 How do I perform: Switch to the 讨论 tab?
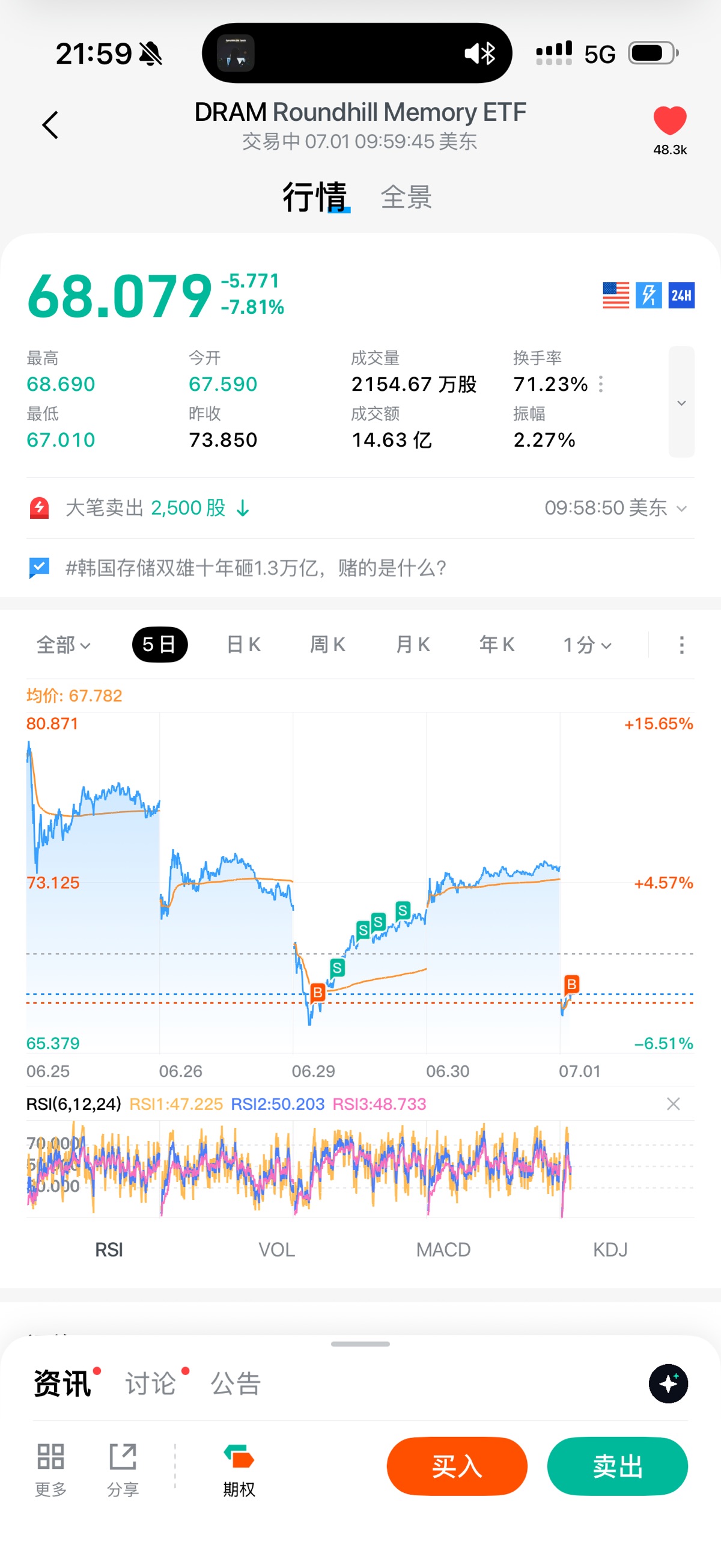(150, 1383)
